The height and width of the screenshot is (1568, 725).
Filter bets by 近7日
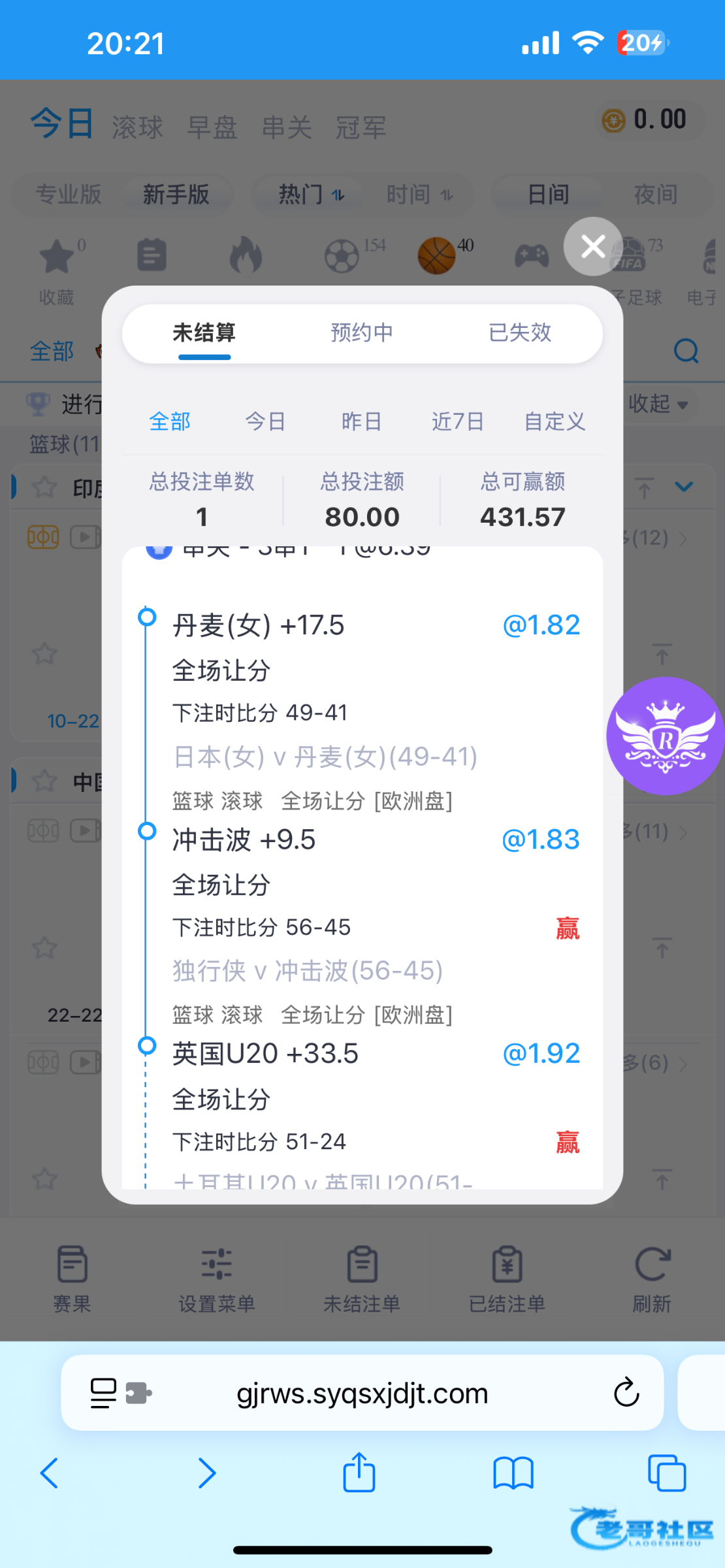coord(457,421)
